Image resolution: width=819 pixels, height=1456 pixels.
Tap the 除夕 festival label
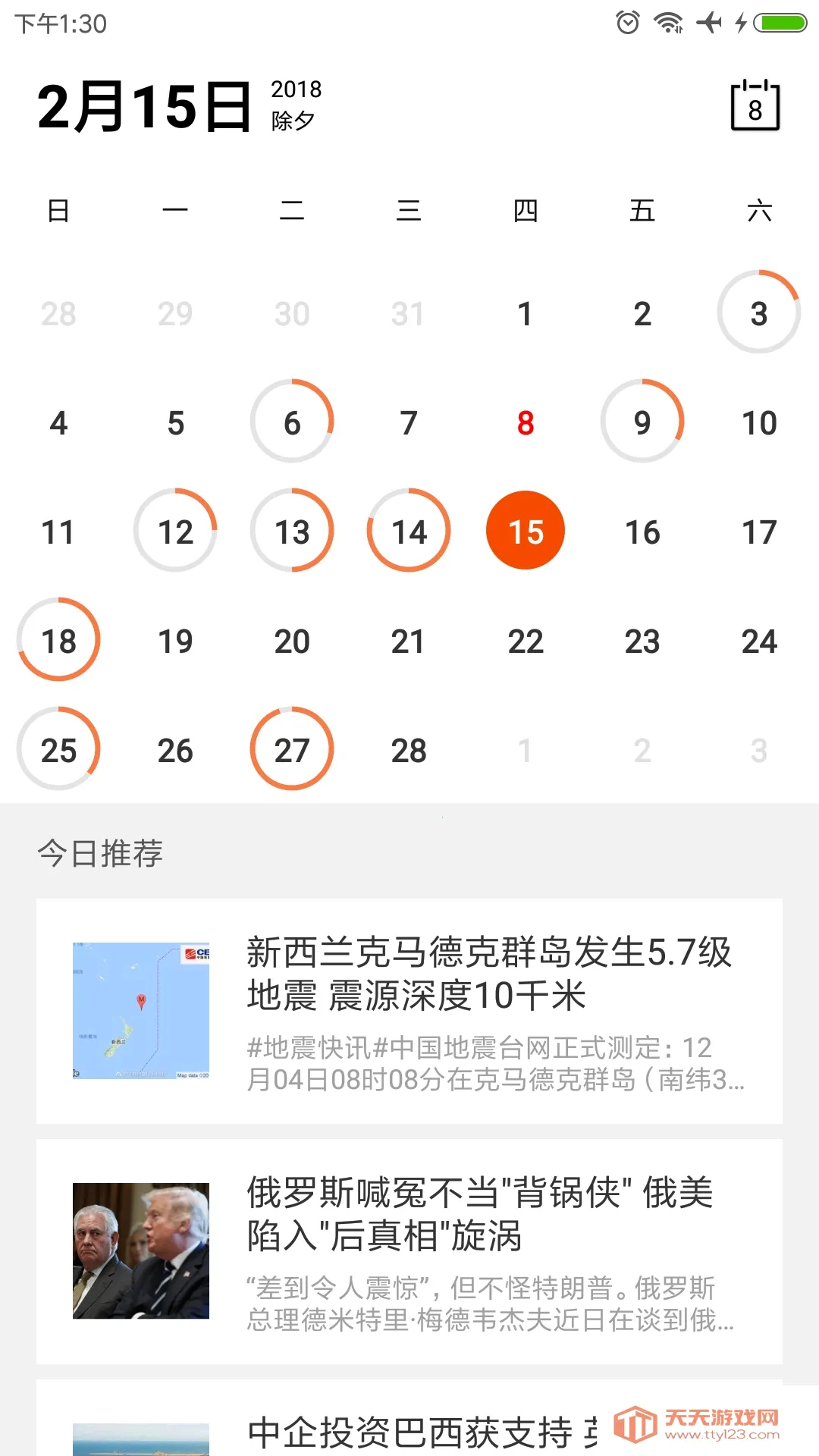pyautogui.click(x=296, y=119)
